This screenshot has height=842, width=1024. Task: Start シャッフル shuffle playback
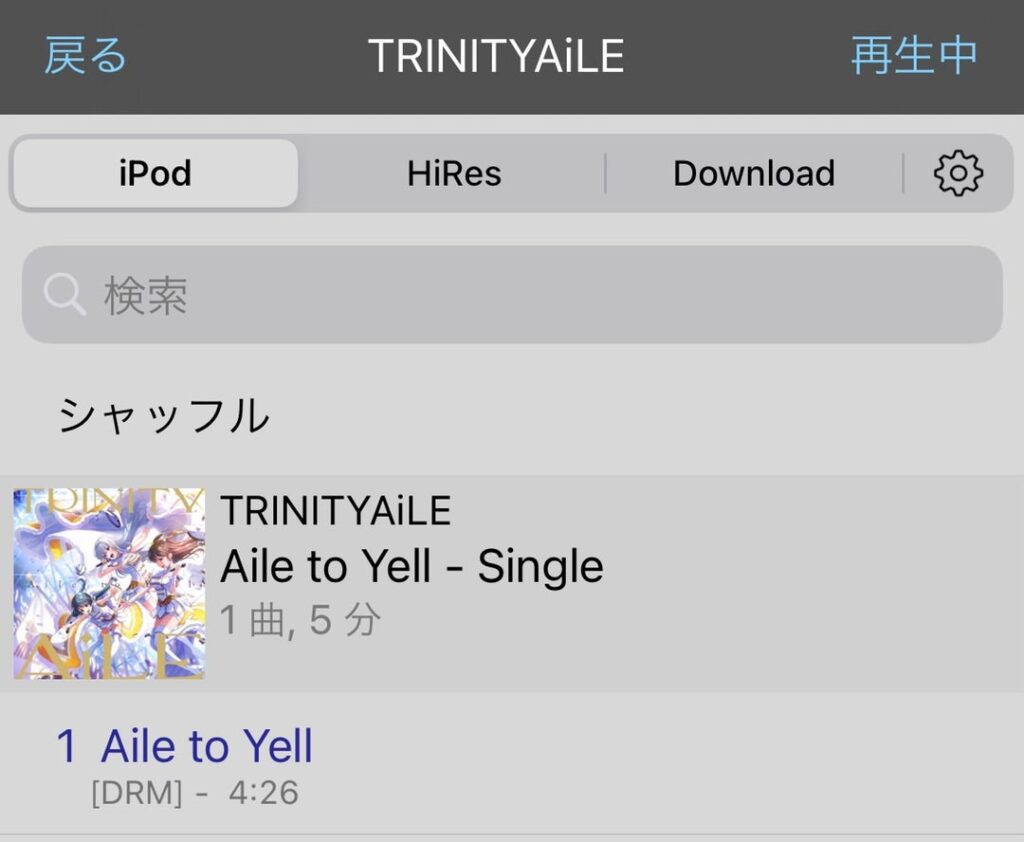click(164, 416)
